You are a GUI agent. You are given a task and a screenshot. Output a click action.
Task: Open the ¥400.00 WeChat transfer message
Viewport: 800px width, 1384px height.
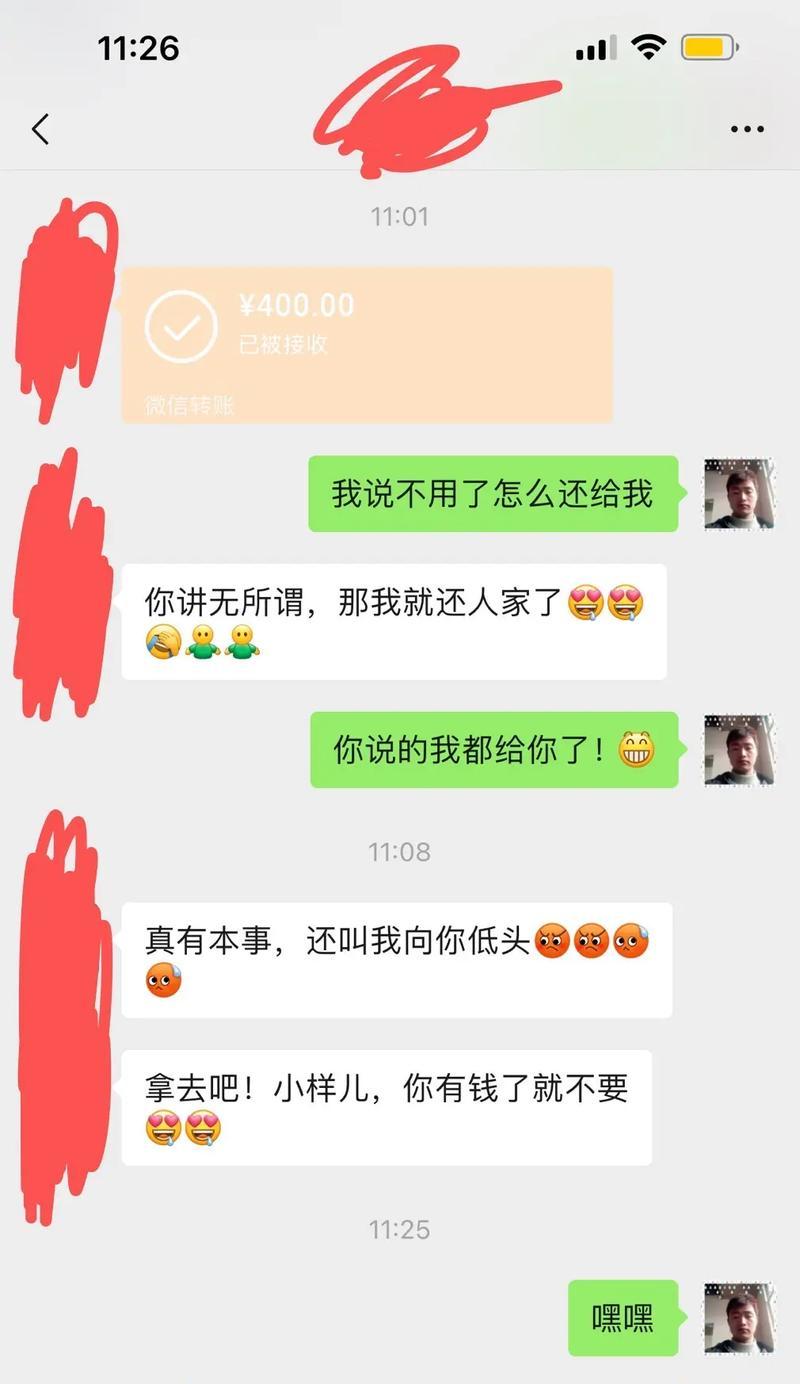(366, 344)
